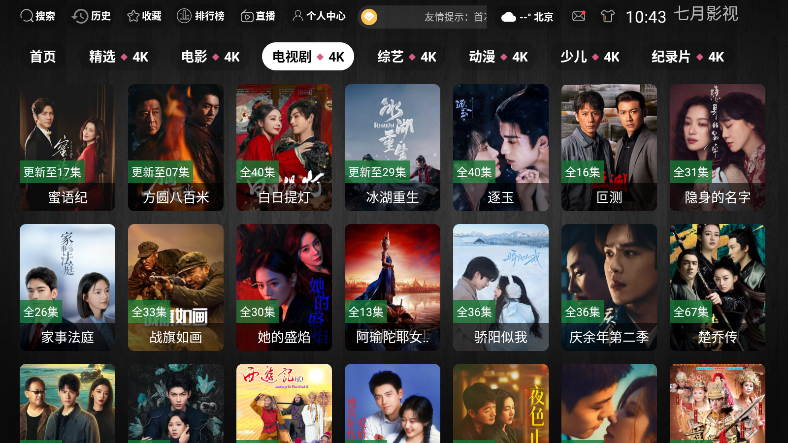Image resolution: width=788 pixels, height=443 pixels.
Task: Open the drama 蜜语纪
Action: pos(67,146)
